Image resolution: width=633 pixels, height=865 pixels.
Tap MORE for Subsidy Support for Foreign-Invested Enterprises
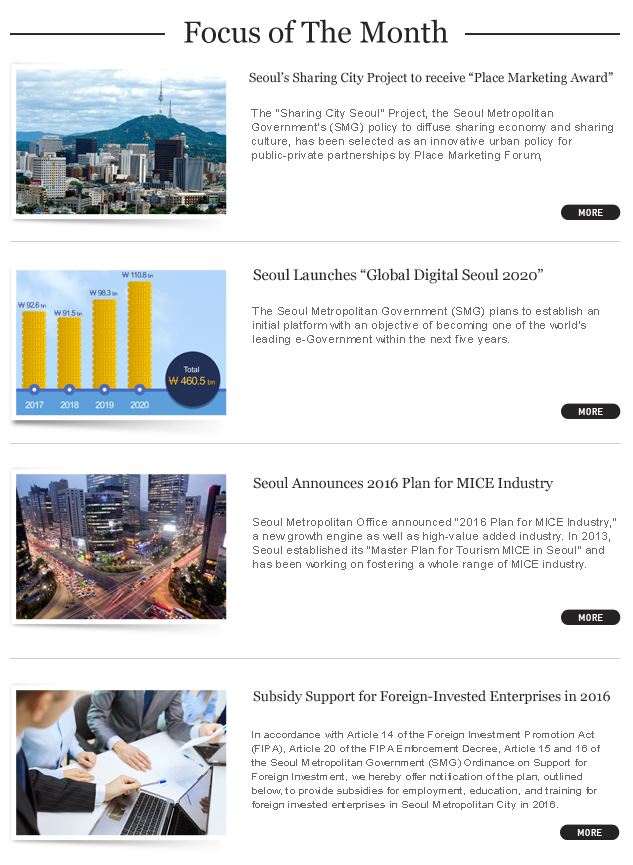[x=590, y=832]
